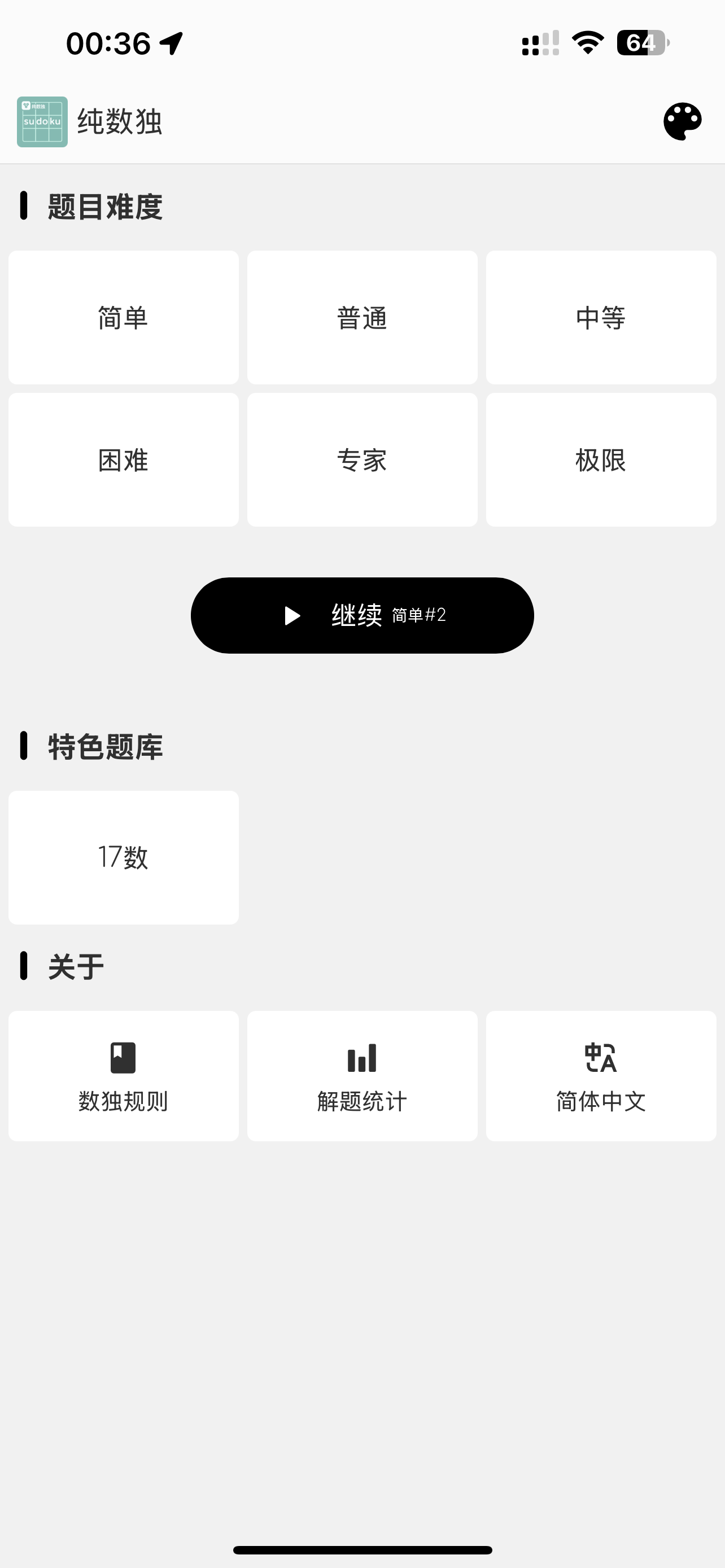This screenshot has height=1568, width=725.
Task: Select the 极限 difficulty
Action: (x=601, y=460)
